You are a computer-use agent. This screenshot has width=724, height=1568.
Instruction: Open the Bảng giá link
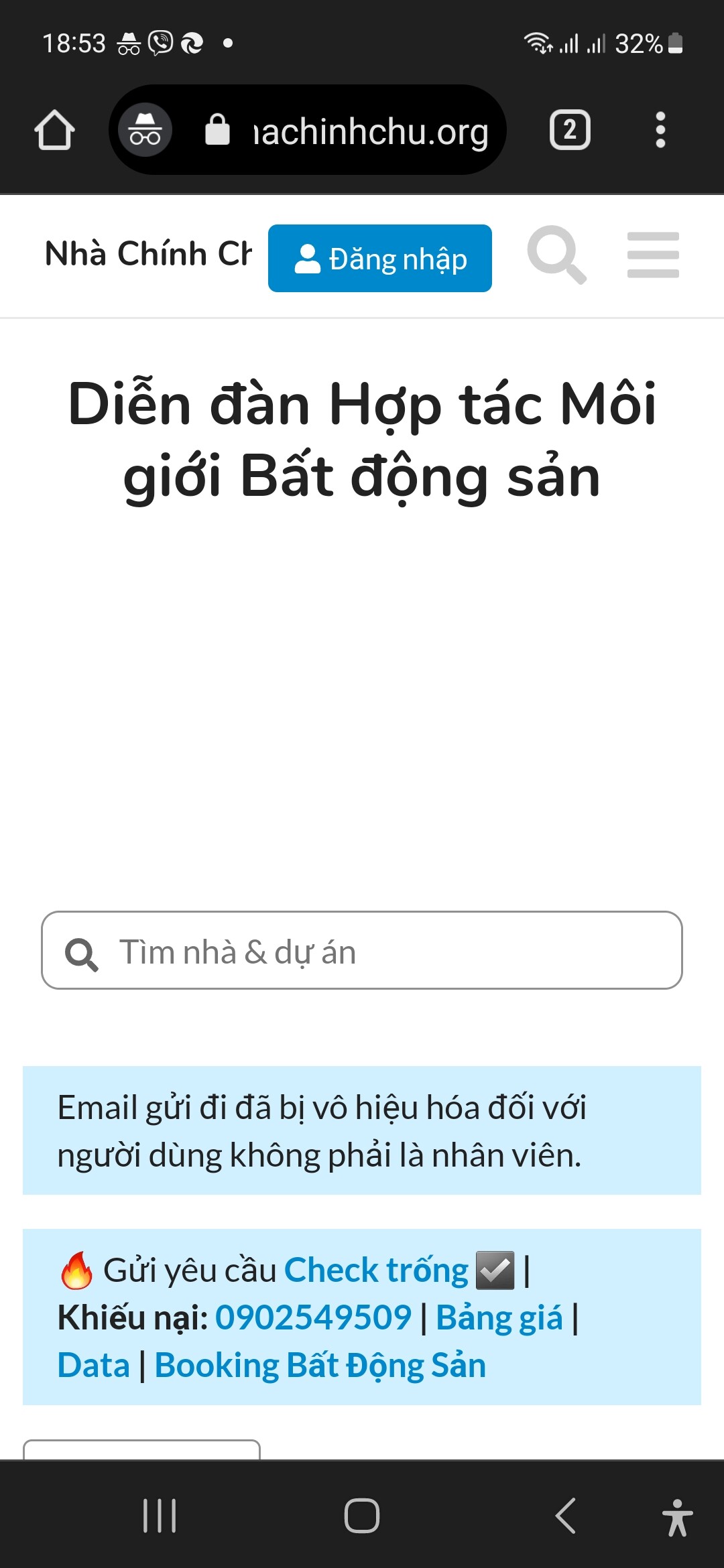point(499,1318)
